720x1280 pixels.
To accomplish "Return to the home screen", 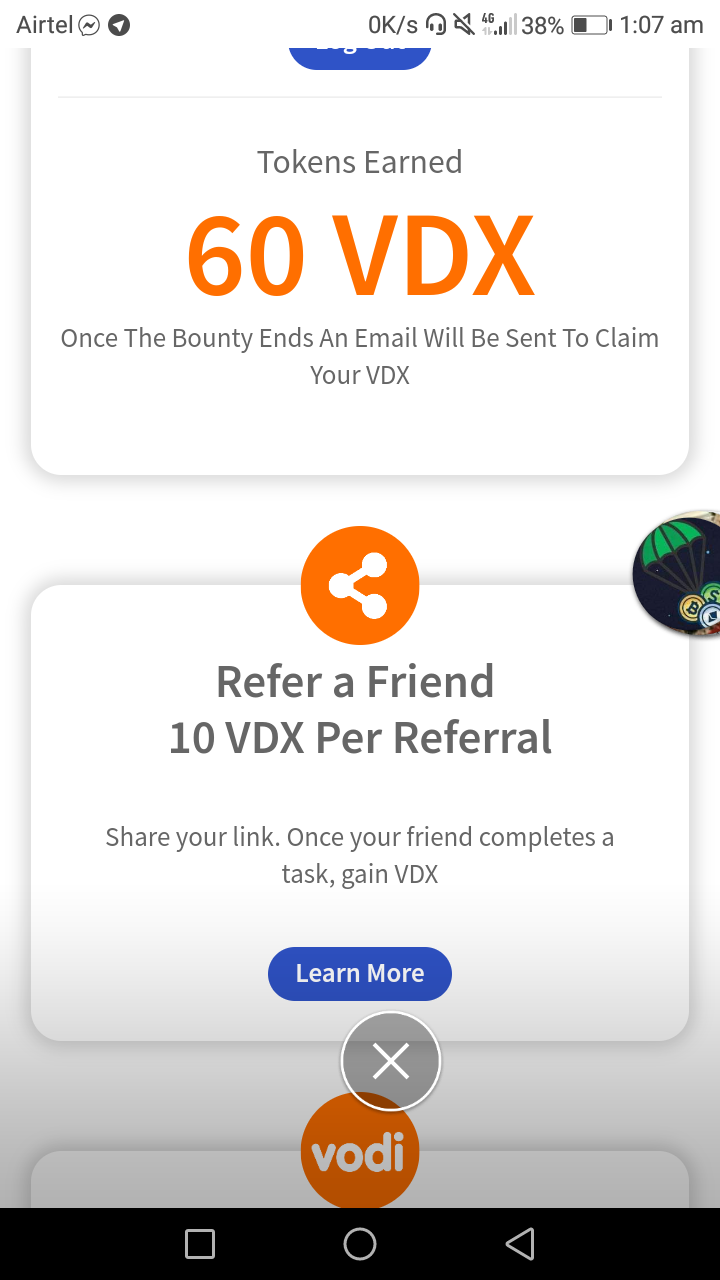I will [x=360, y=1244].
